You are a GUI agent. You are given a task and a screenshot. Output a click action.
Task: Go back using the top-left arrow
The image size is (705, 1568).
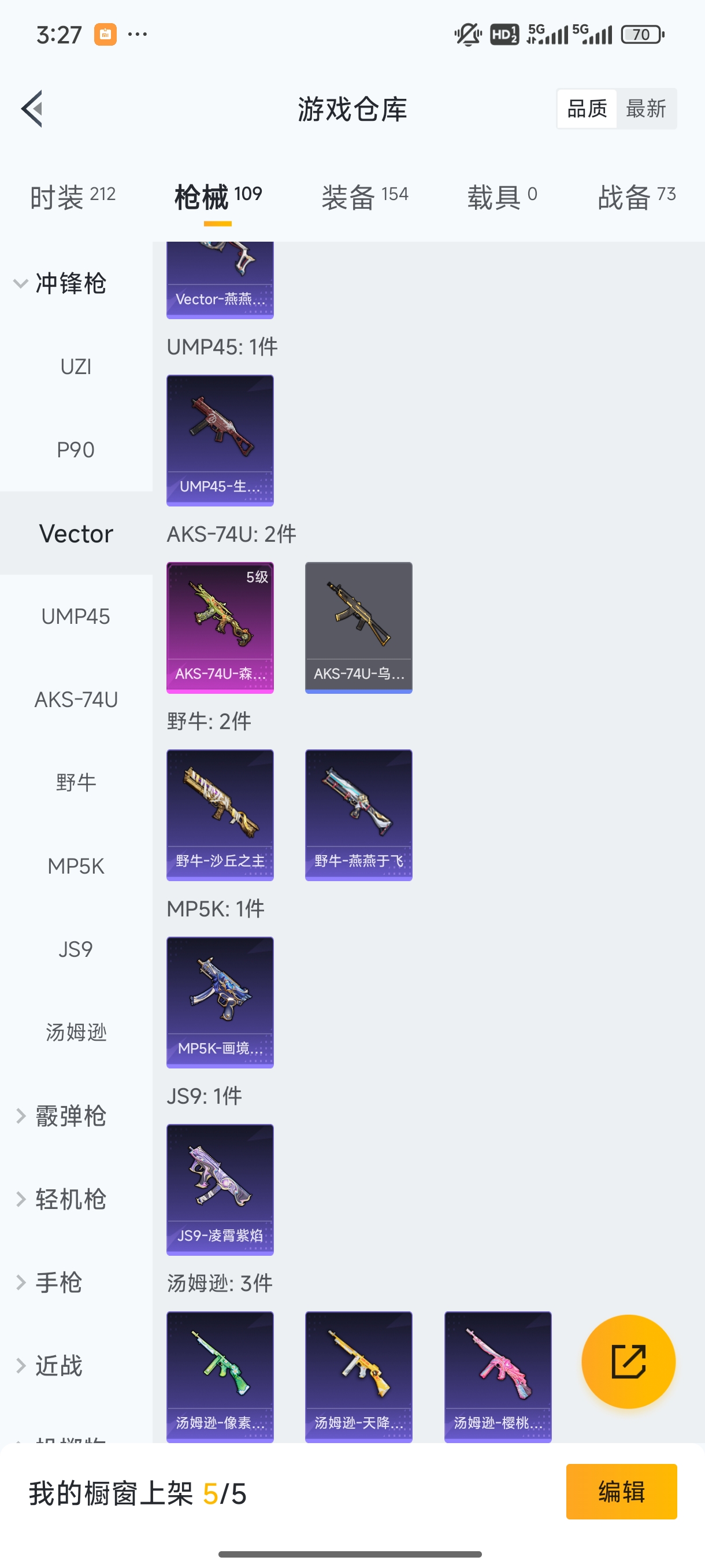(x=32, y=109)
